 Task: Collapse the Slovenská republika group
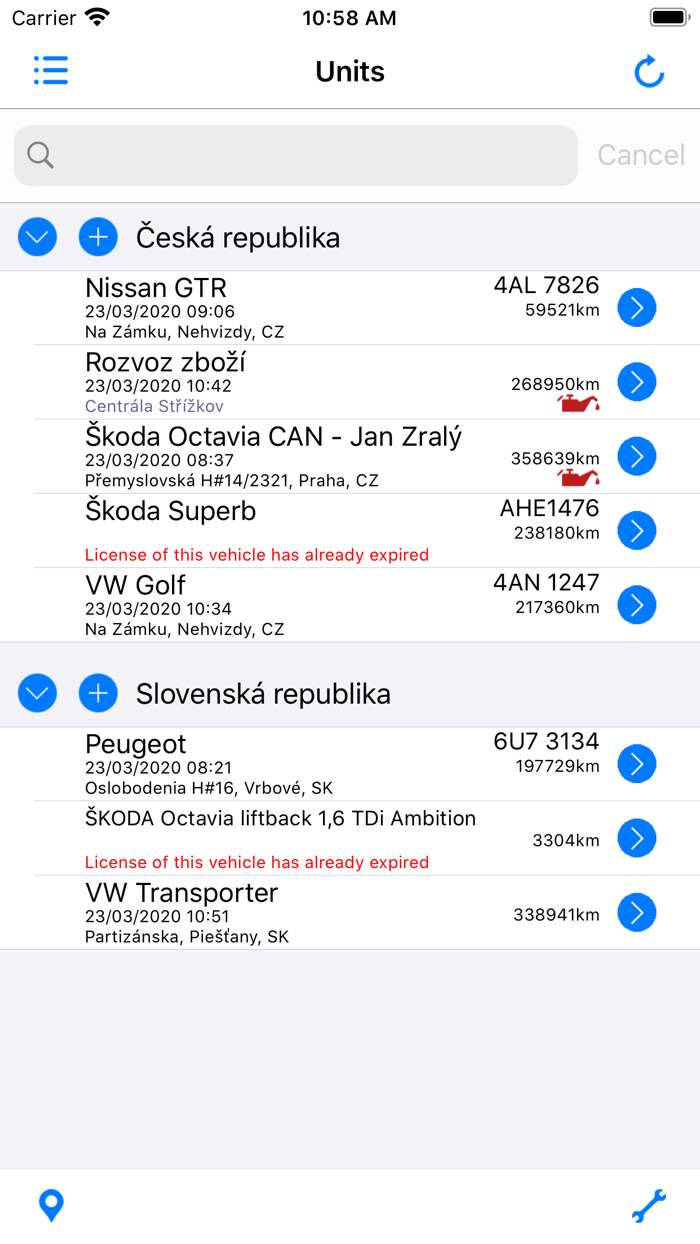[38, 693]
